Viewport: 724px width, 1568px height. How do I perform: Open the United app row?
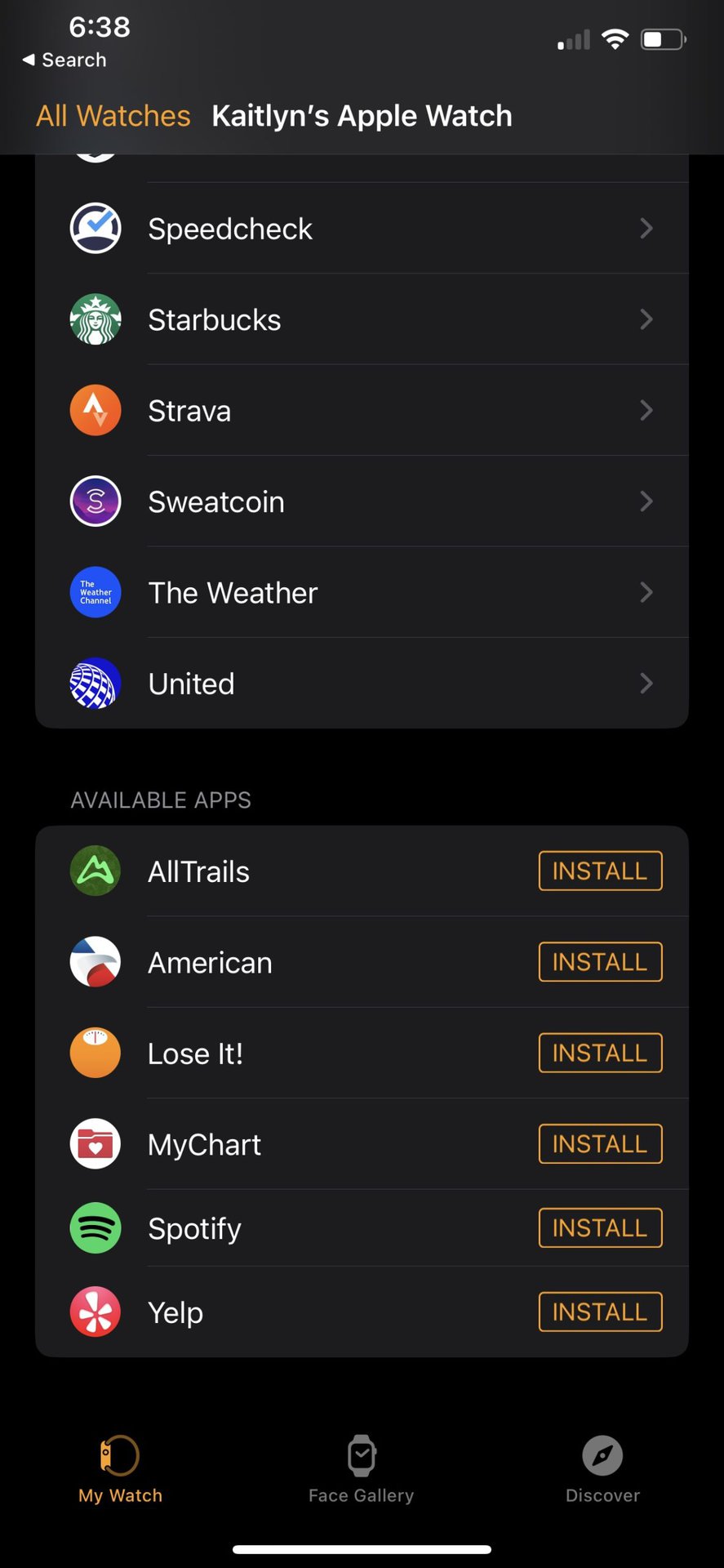click(362, 684)
